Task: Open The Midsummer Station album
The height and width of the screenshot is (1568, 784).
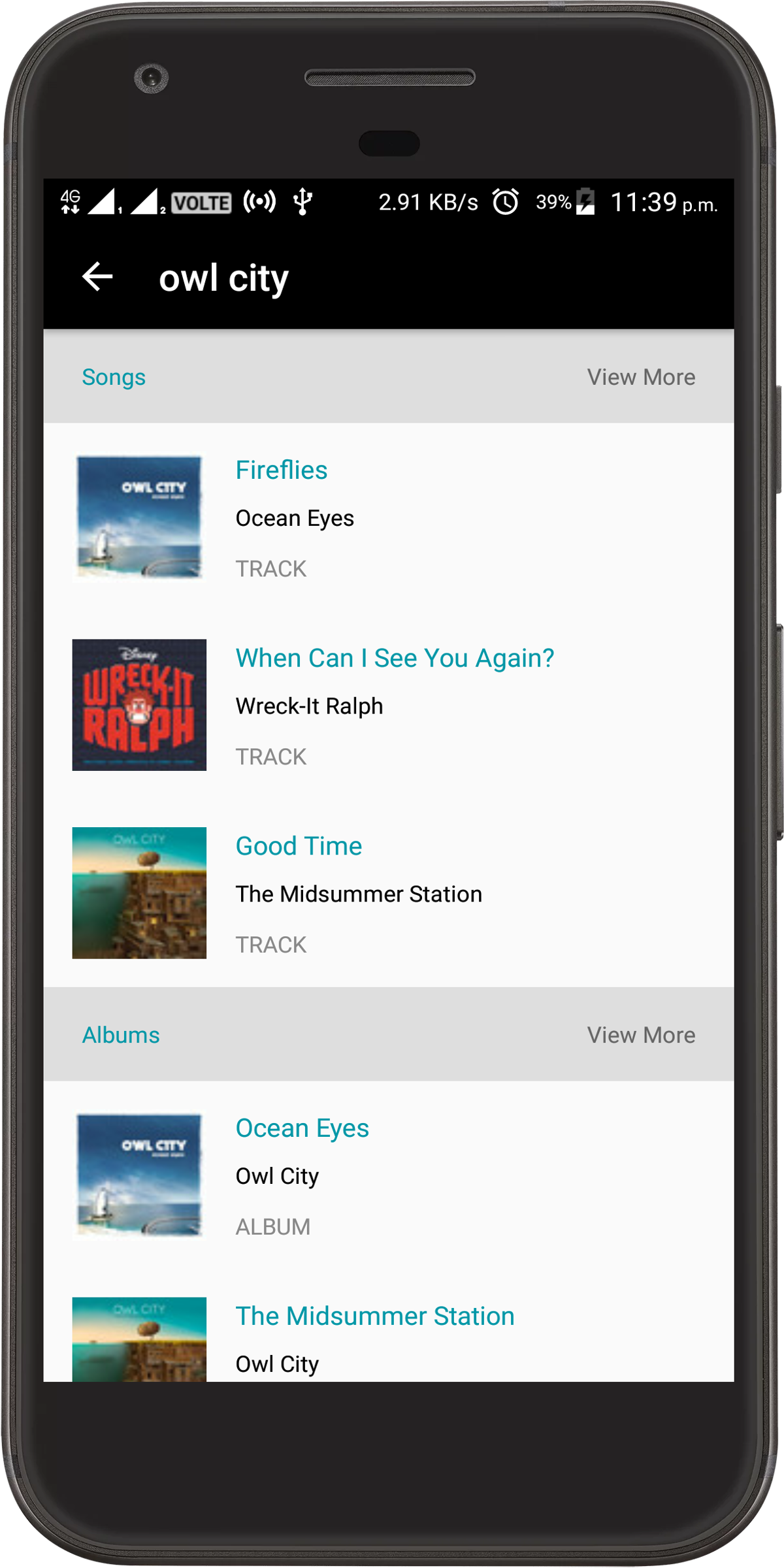Action: tap(374, 1316)
